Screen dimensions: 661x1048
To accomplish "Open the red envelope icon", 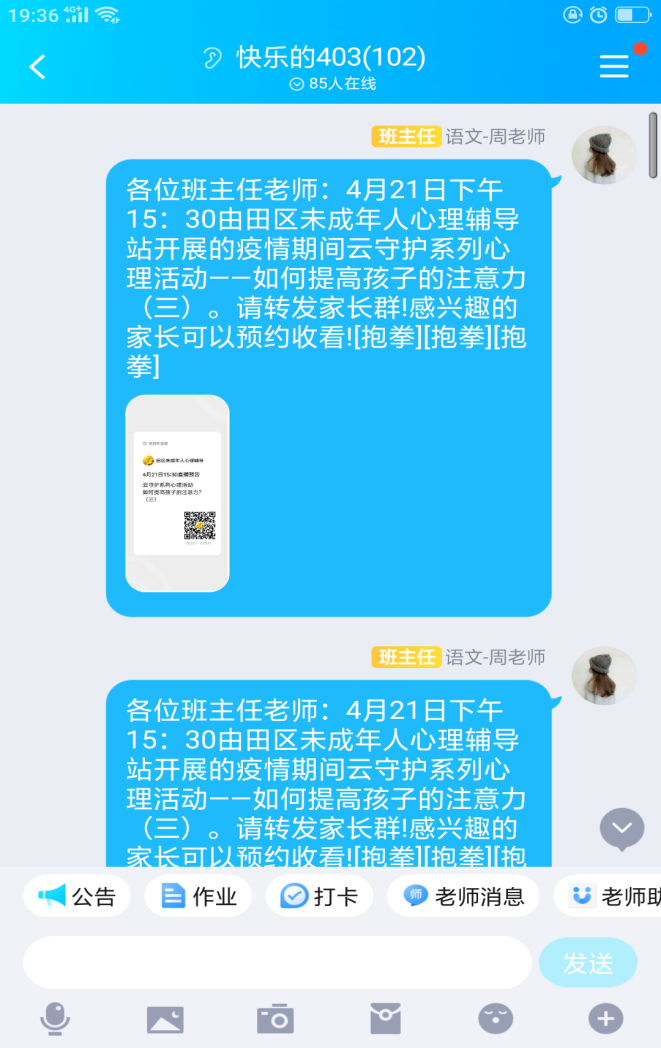I will (385, 1019).
